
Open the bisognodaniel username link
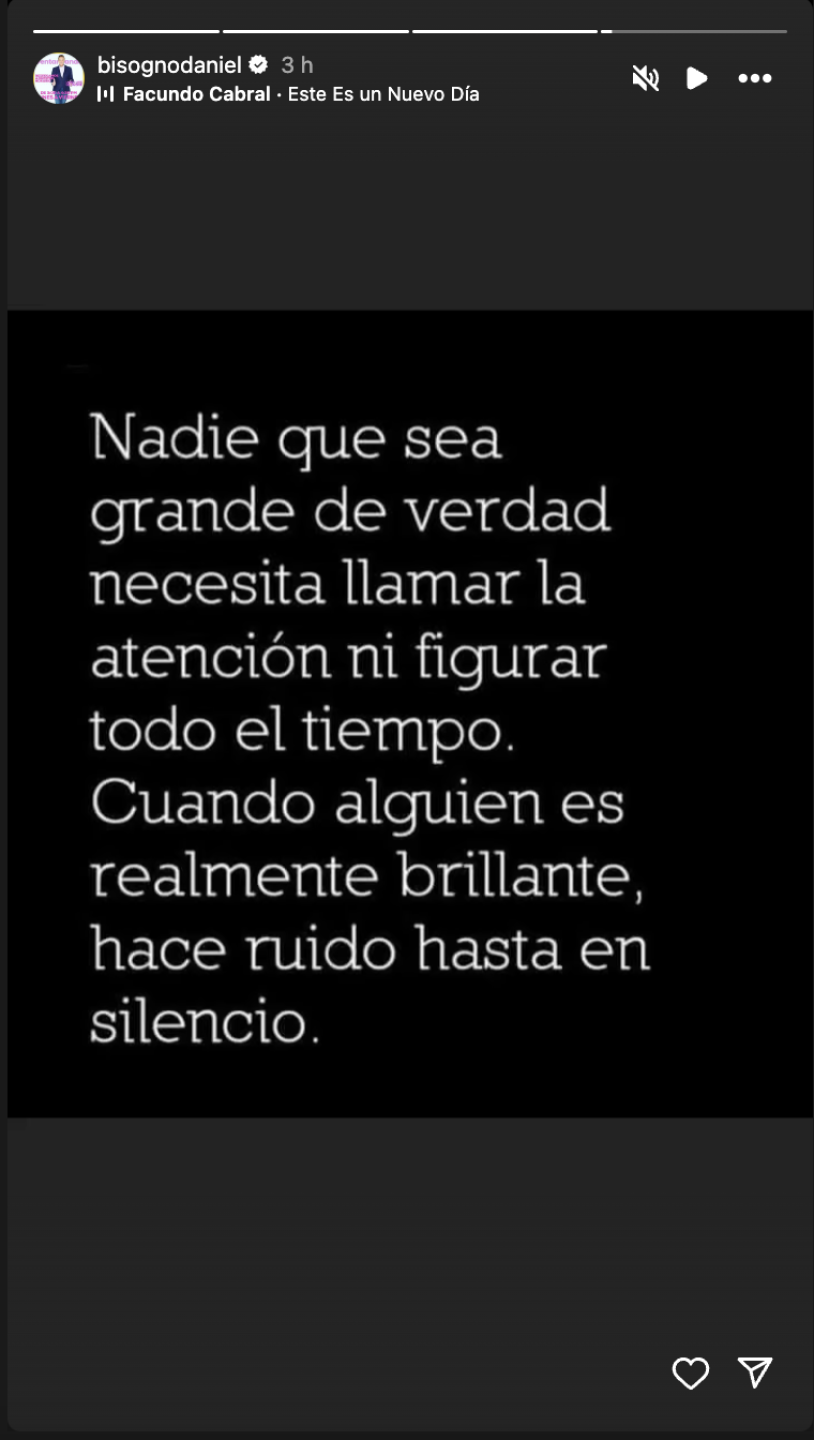tap(169, 65)
